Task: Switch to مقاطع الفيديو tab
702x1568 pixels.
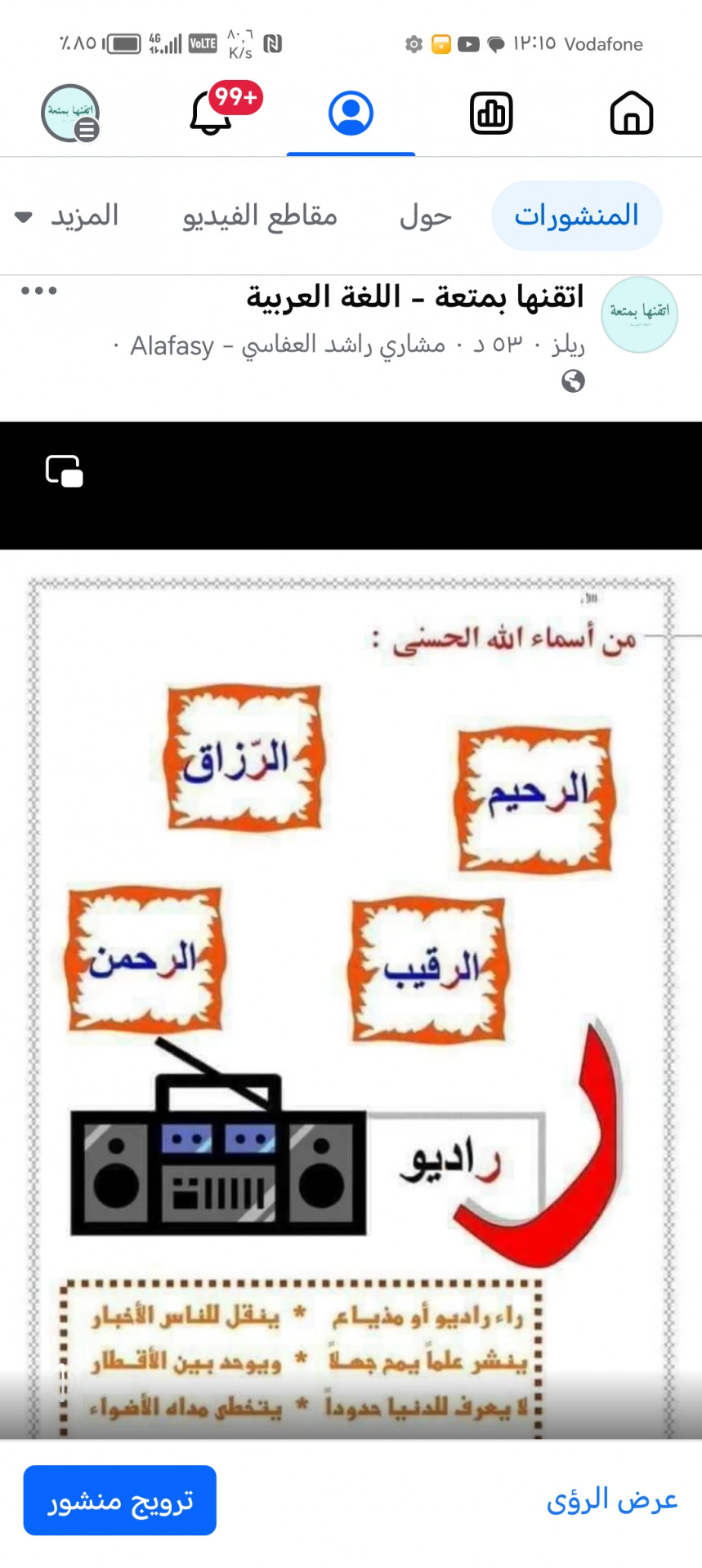Action: tap(260, 216)
